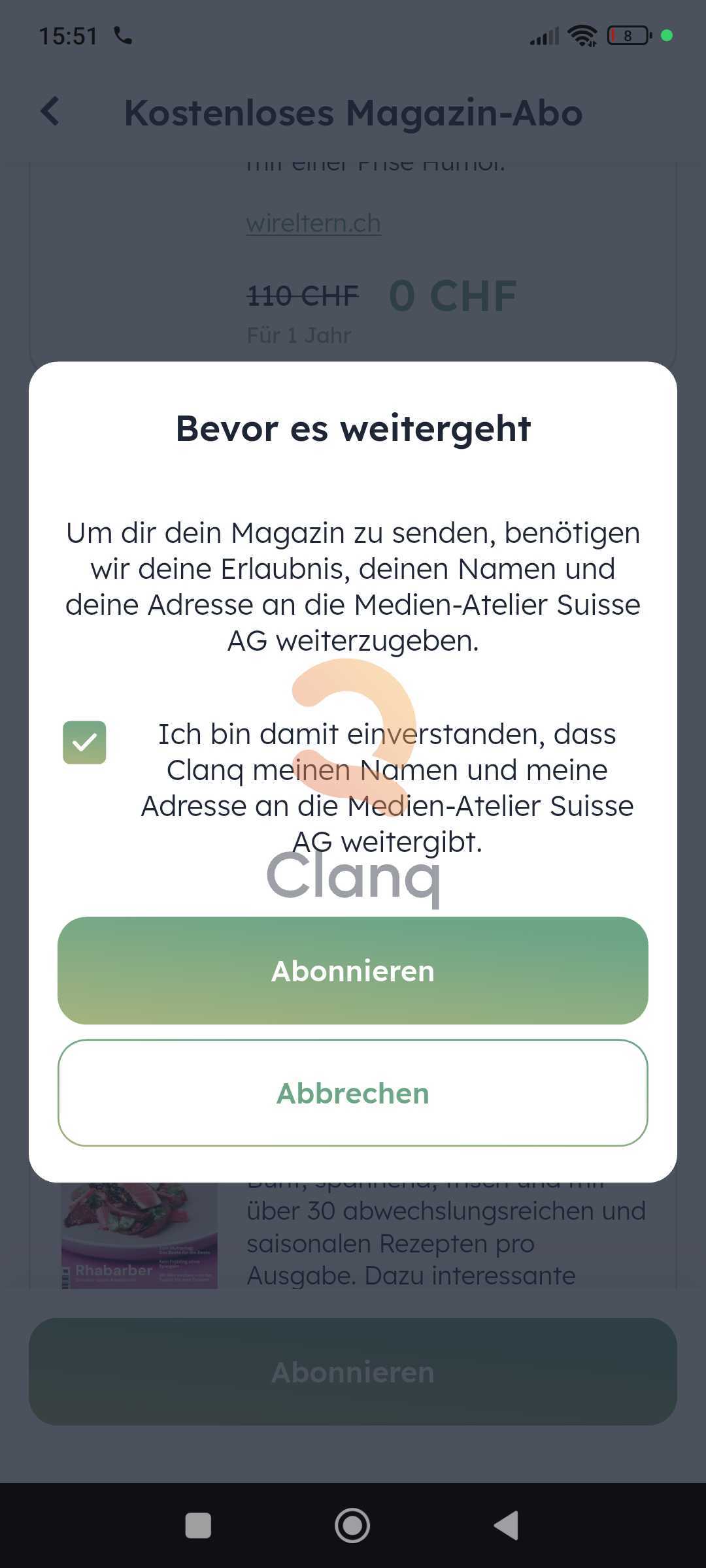Go to the home screen via the system home button

(352, 1526)
